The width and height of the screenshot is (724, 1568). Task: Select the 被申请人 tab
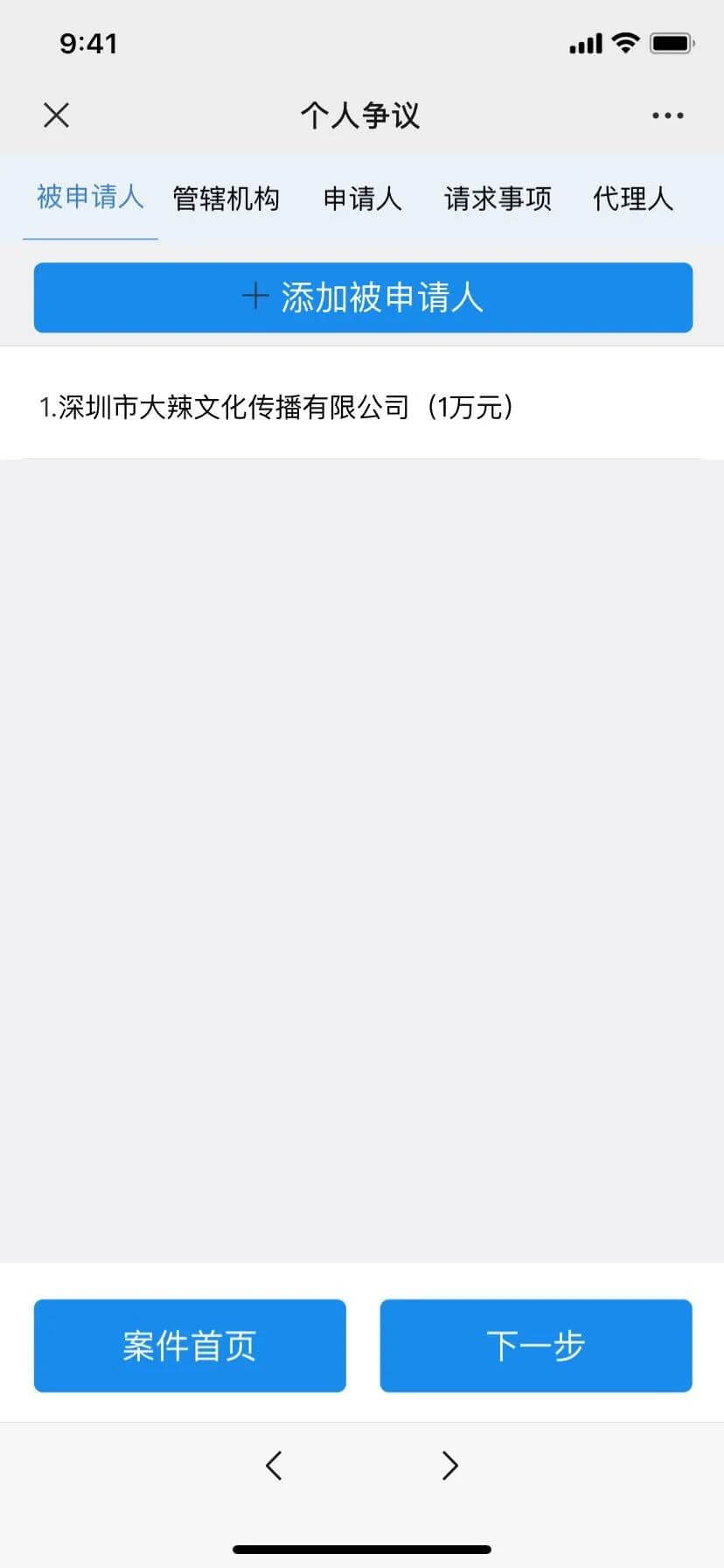pos(90,198)
